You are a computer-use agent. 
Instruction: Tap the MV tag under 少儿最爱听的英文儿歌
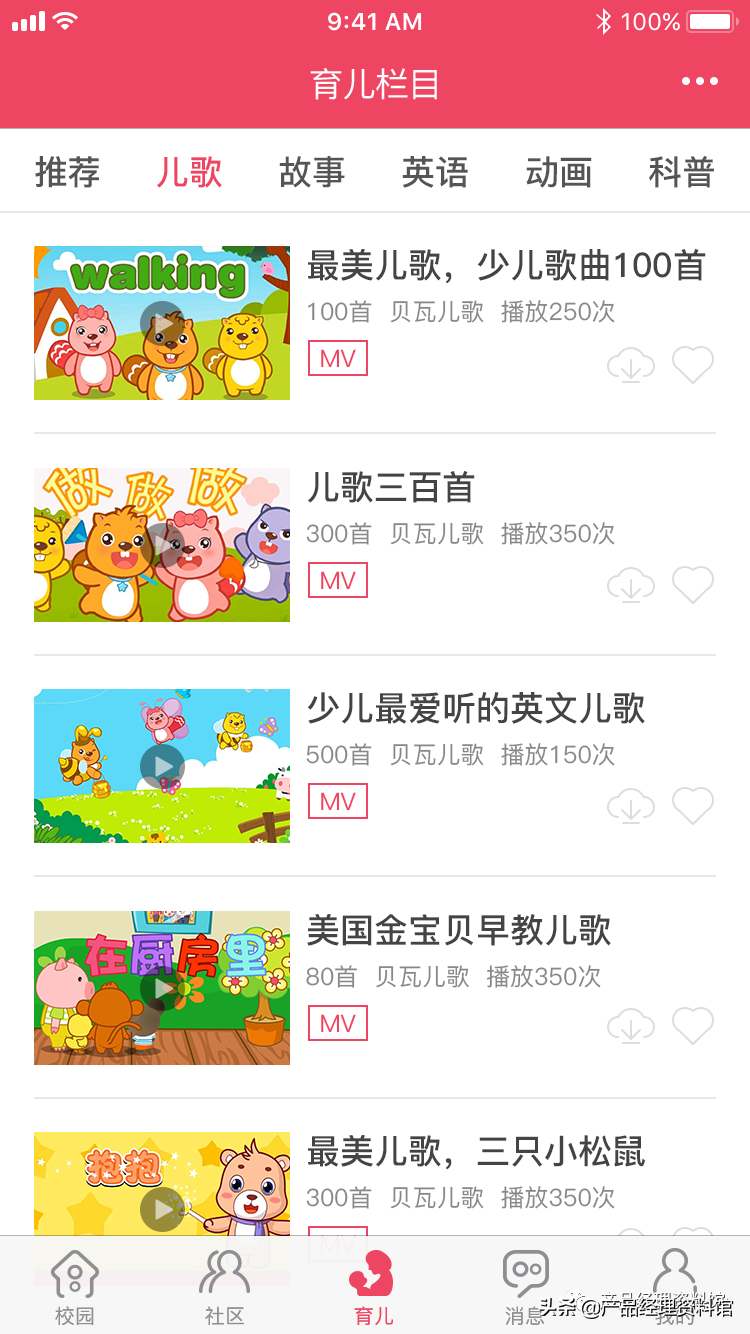(338, 801)
